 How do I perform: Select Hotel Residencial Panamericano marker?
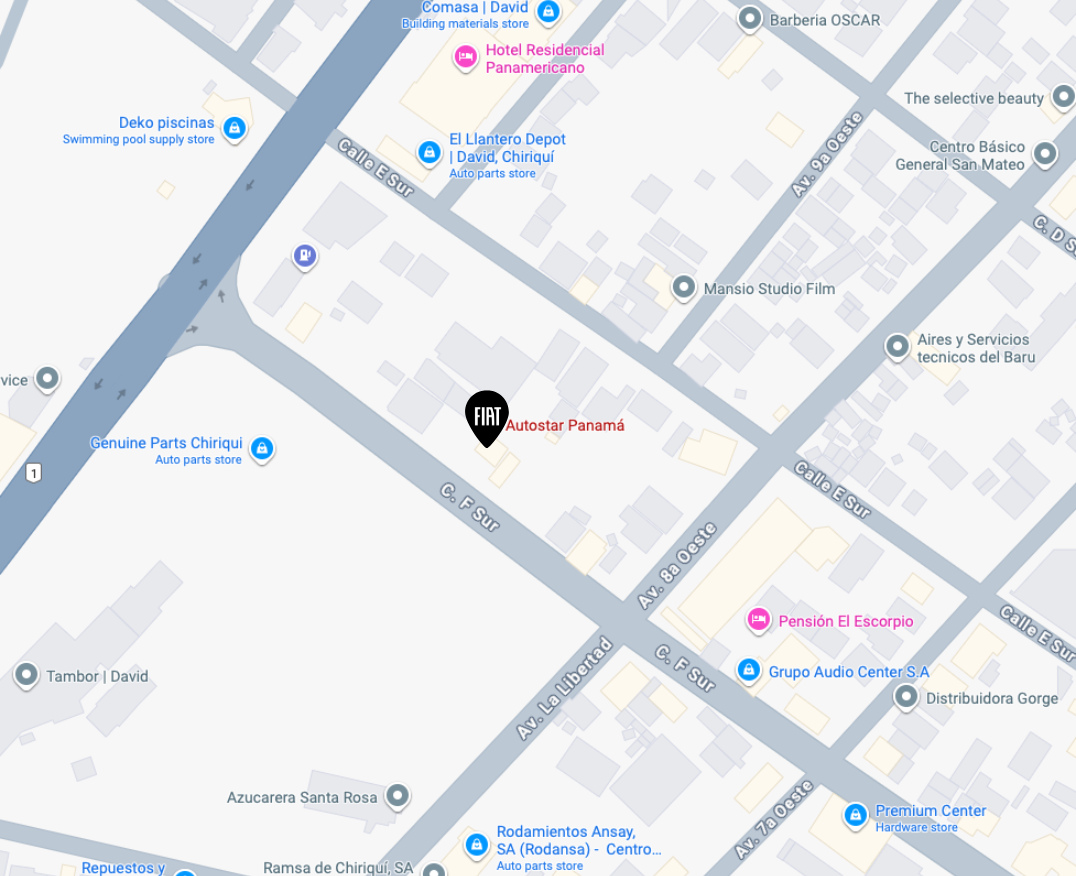click(x=465, y=58)
